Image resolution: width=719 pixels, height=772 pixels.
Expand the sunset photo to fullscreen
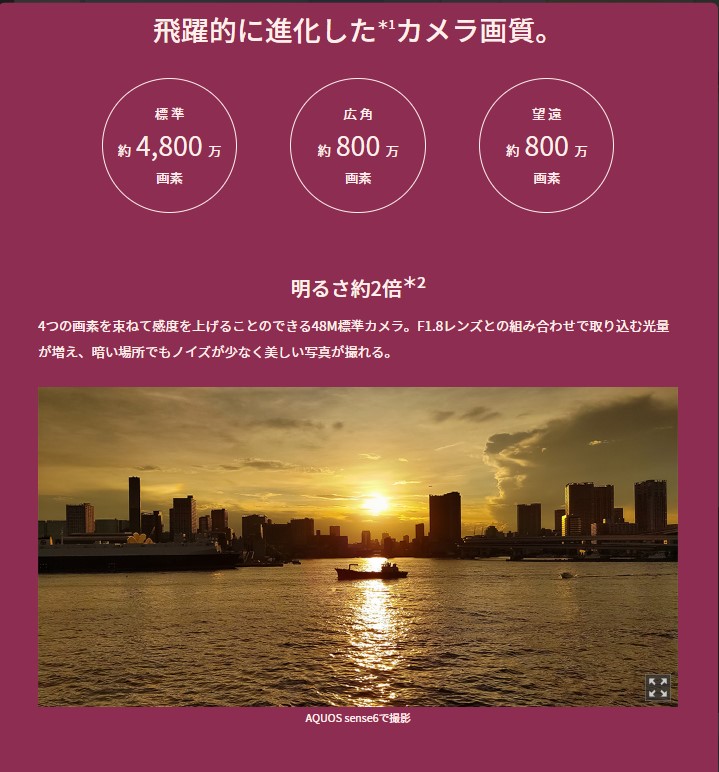pyautogui.click(x=657, y=687)
